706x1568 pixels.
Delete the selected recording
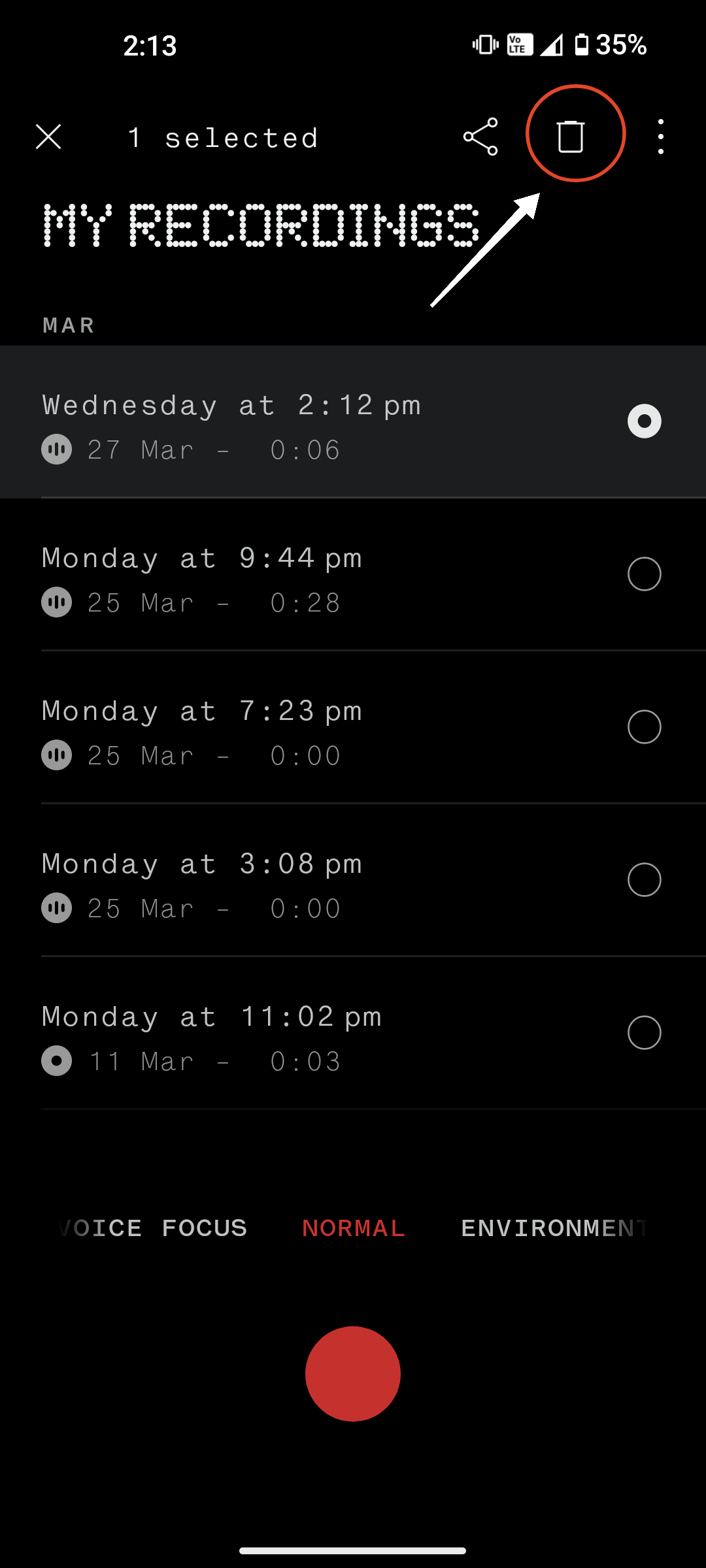tap(571, 137)
